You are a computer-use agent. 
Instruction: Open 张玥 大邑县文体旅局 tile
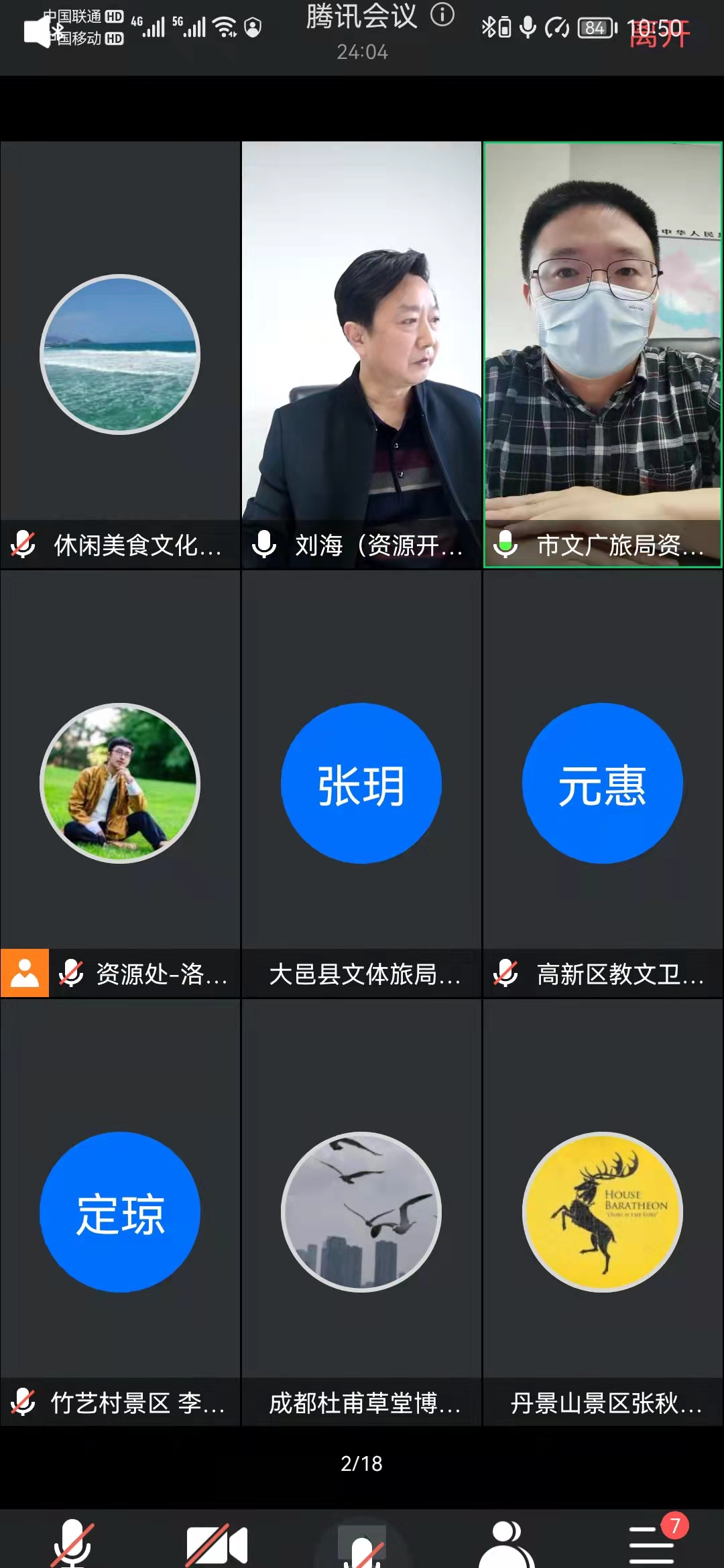pyautogui.click(x=361, y=783)
